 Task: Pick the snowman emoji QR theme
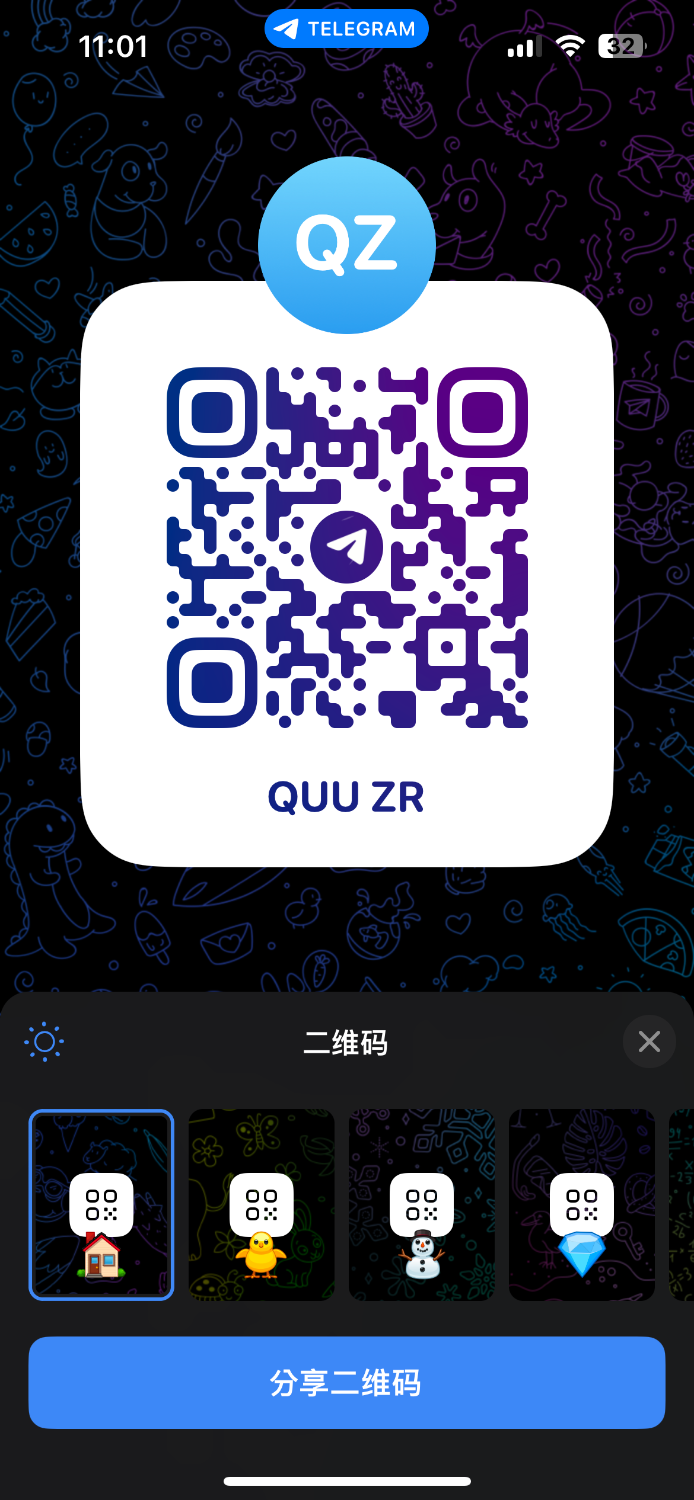[421, 1205]
